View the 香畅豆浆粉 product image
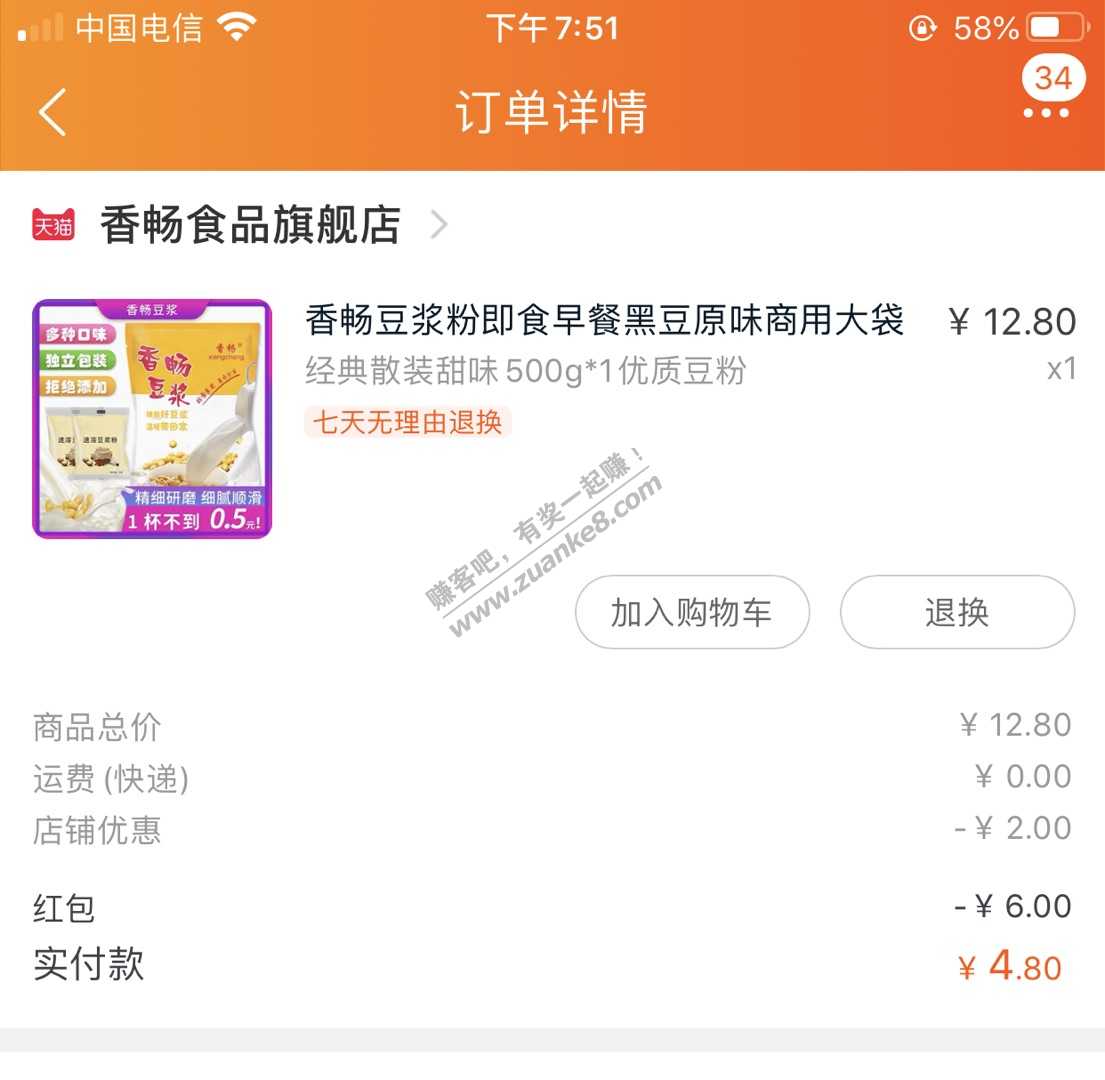Screen dimensions: 1105x1080 tap(152, 419)
